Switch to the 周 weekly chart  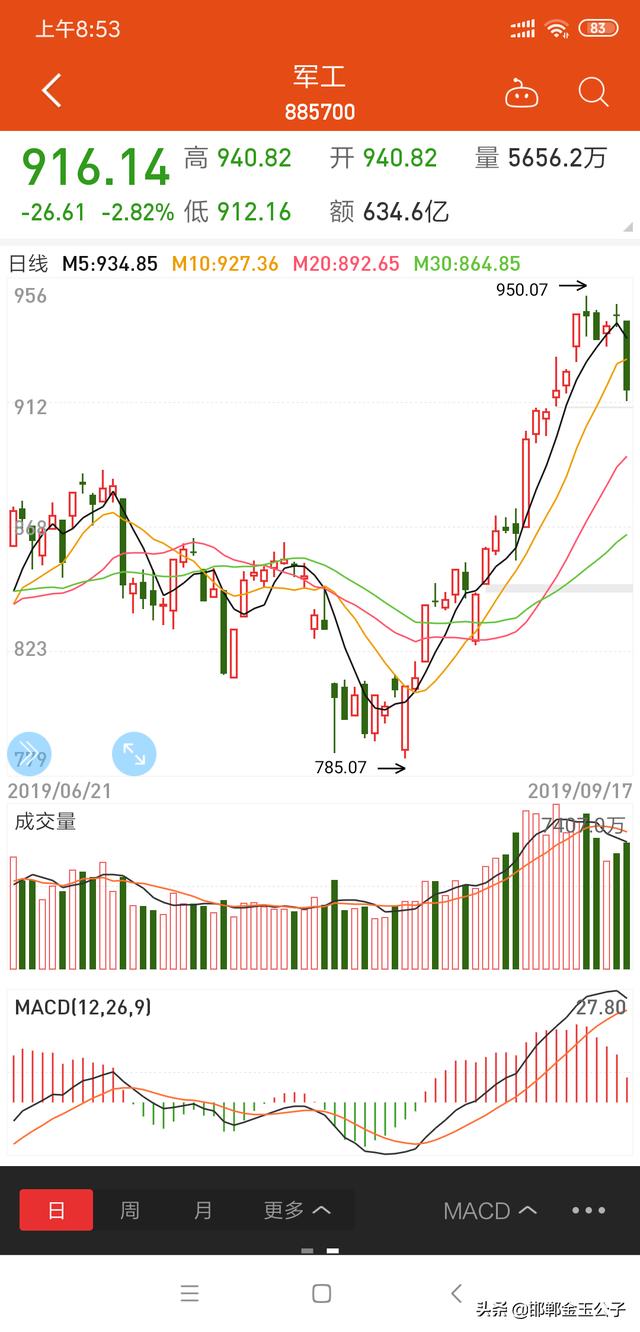tap(130, 1210)
